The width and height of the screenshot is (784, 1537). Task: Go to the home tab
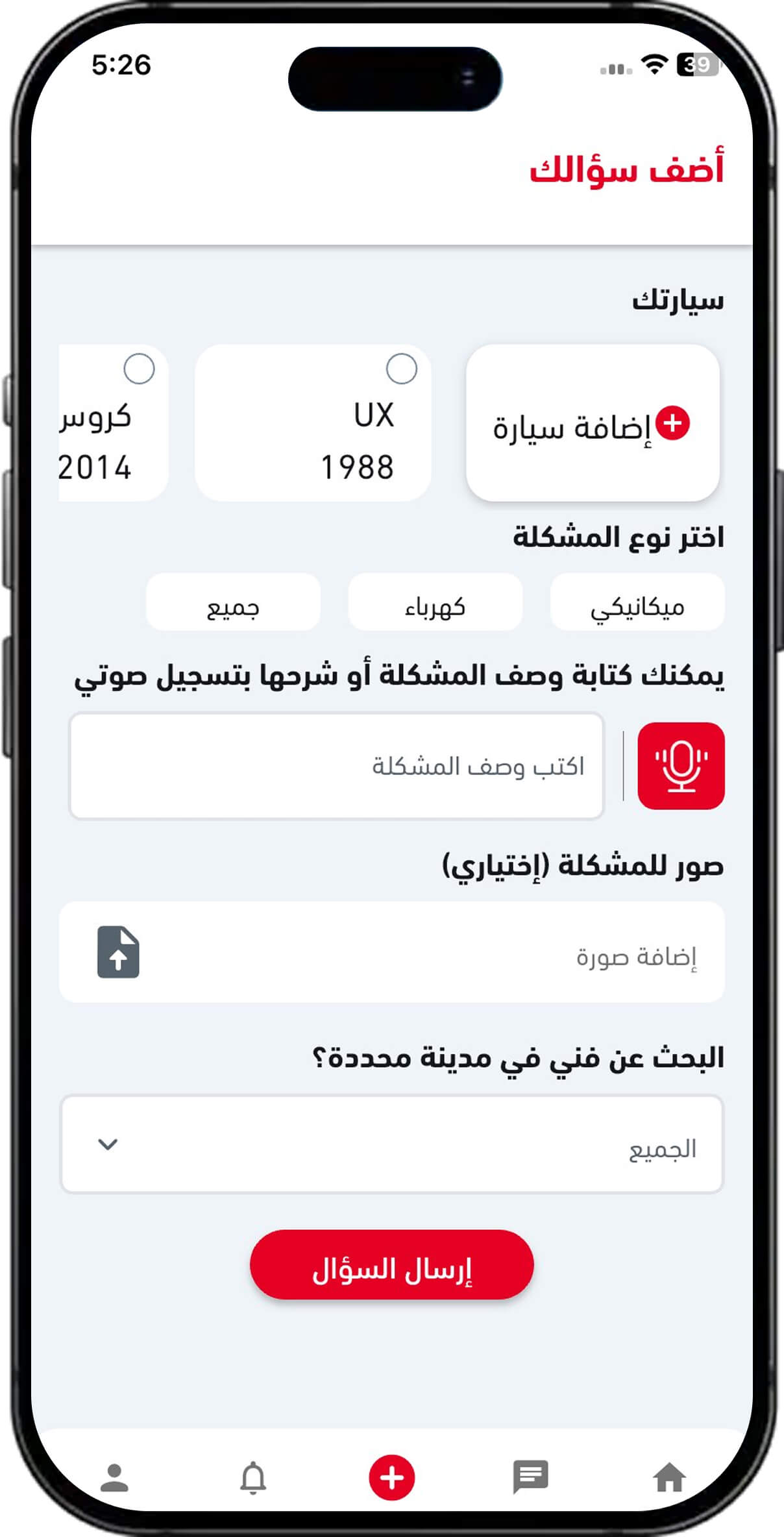click(669, 1478)
